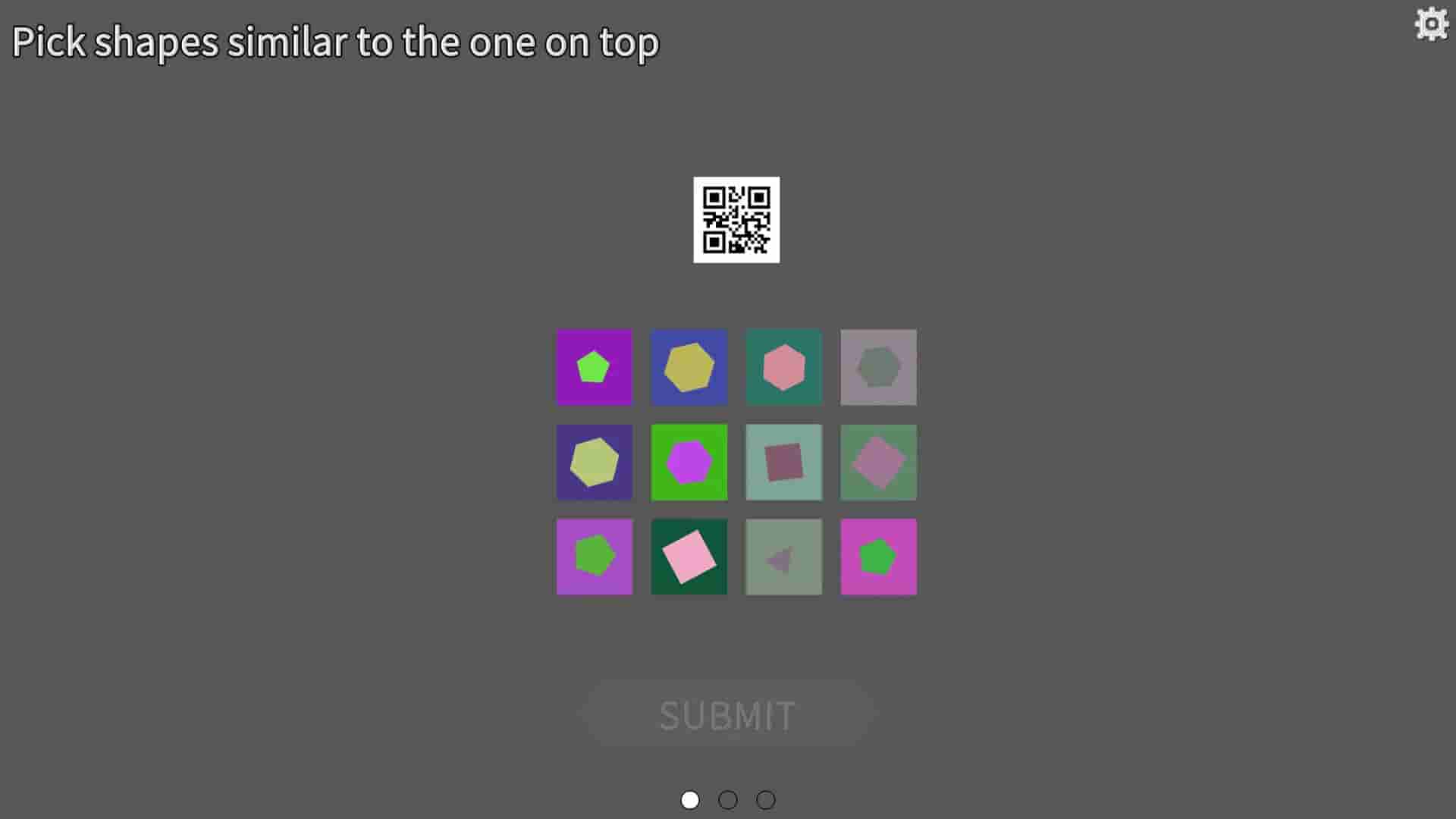This screenshot has width=1456, height=819.
Task: Pick the pale yellow hexagon on indigo tile
Action: pos(594,462)
